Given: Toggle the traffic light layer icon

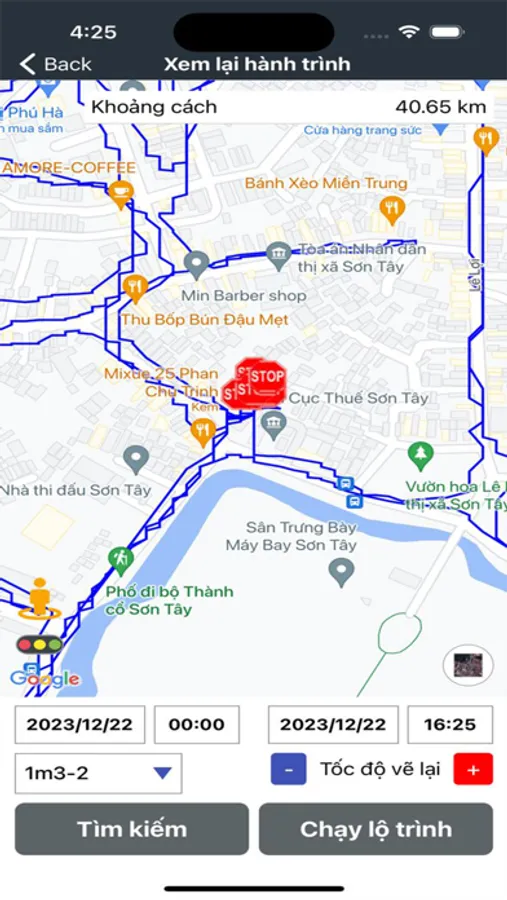Looking at the screenshot, I should pos(39,644).
